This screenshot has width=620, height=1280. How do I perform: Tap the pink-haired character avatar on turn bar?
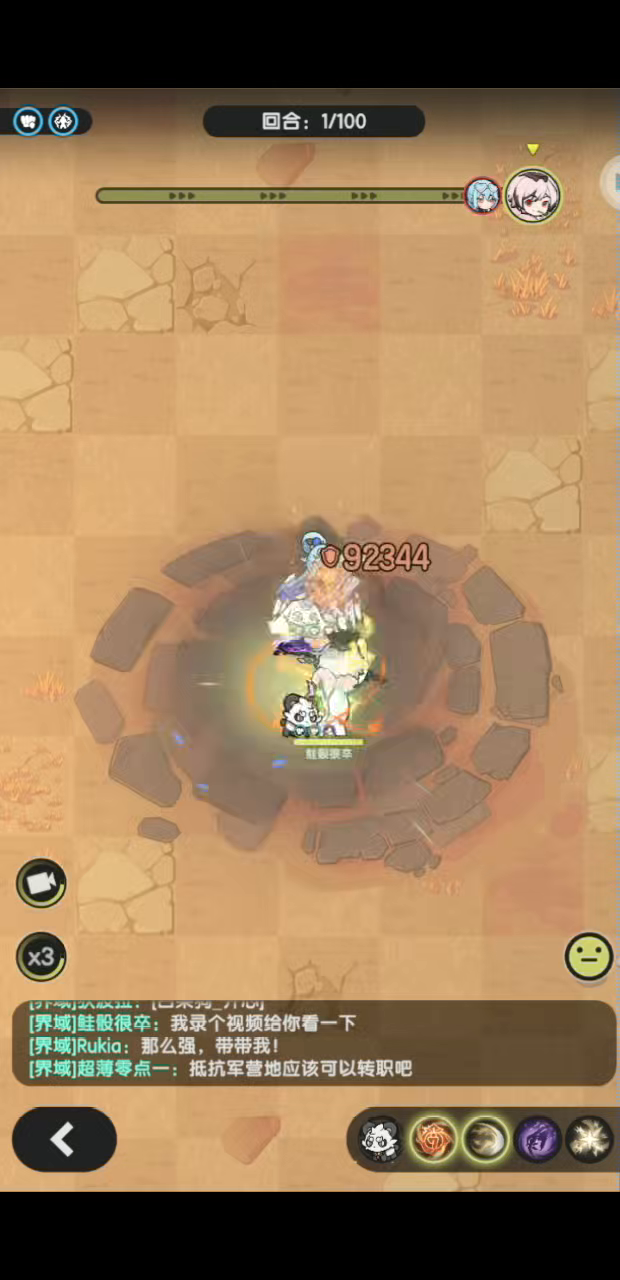[x=532, y=194]
